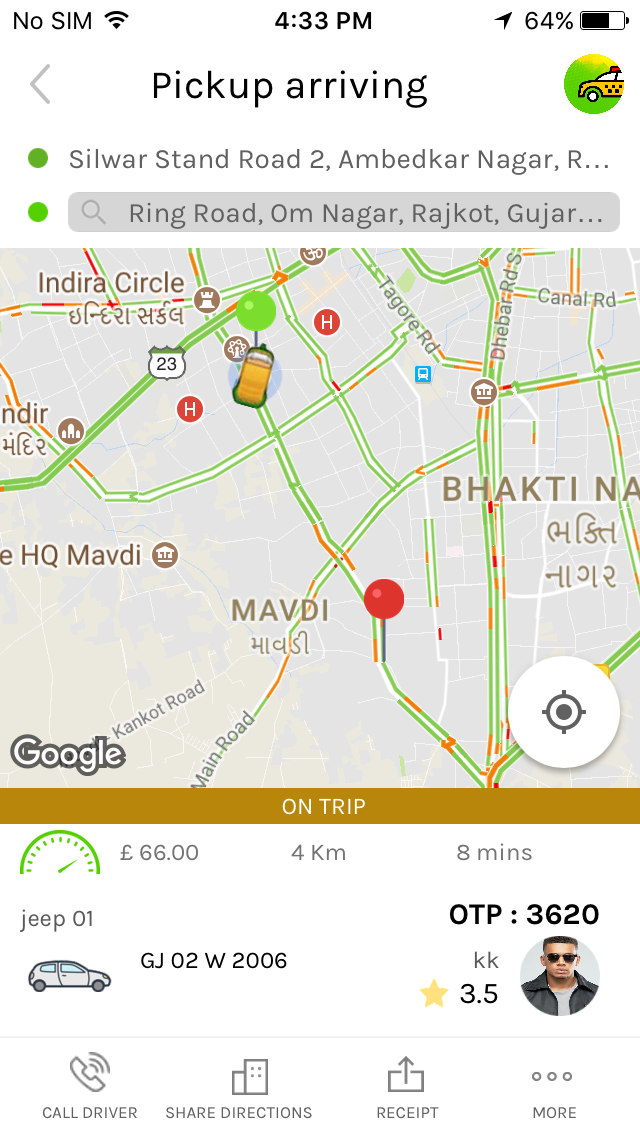Select the red destination pin on the map

(x=384, y=602)
